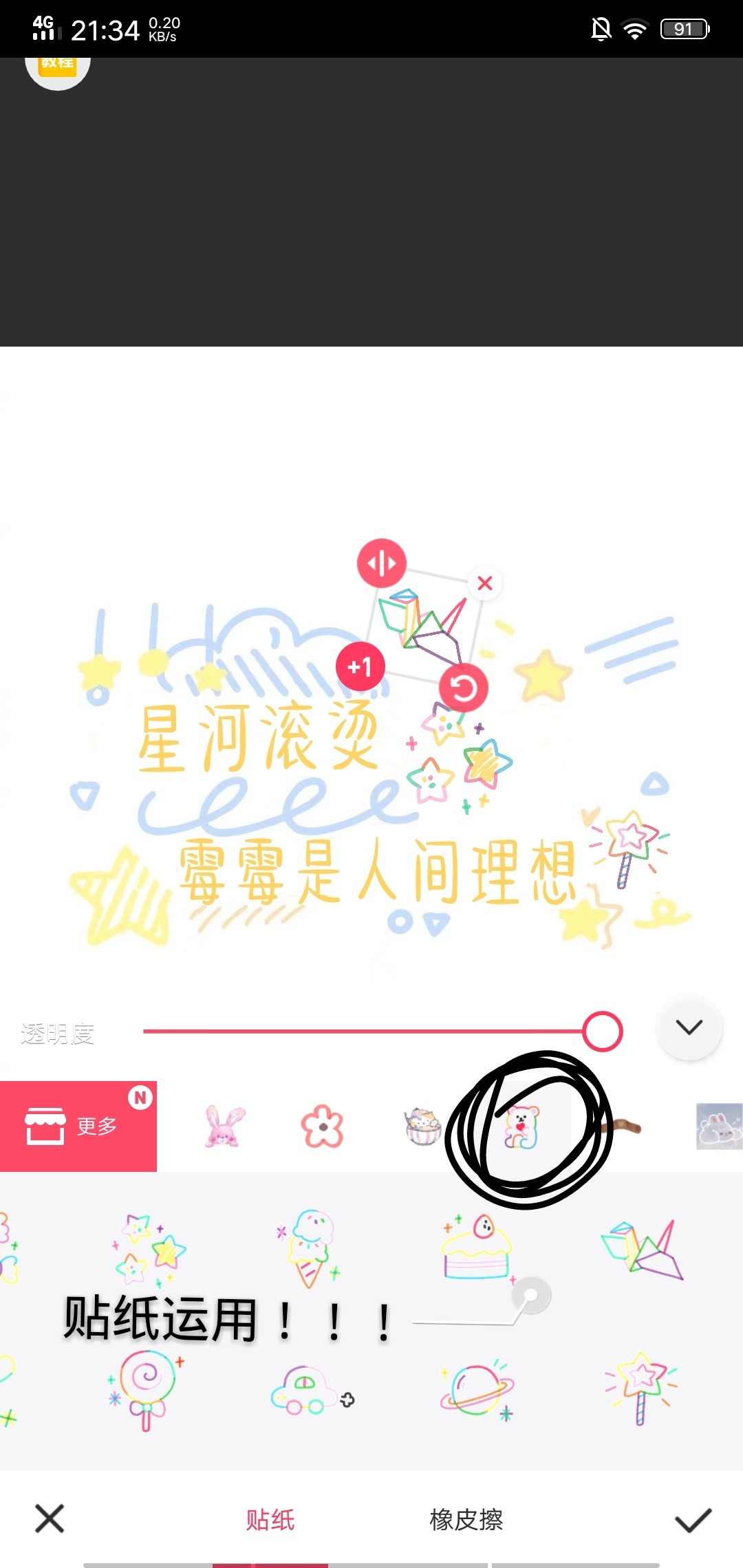
Task: Open the 更多 sticker store
Action: [78, 1126]
